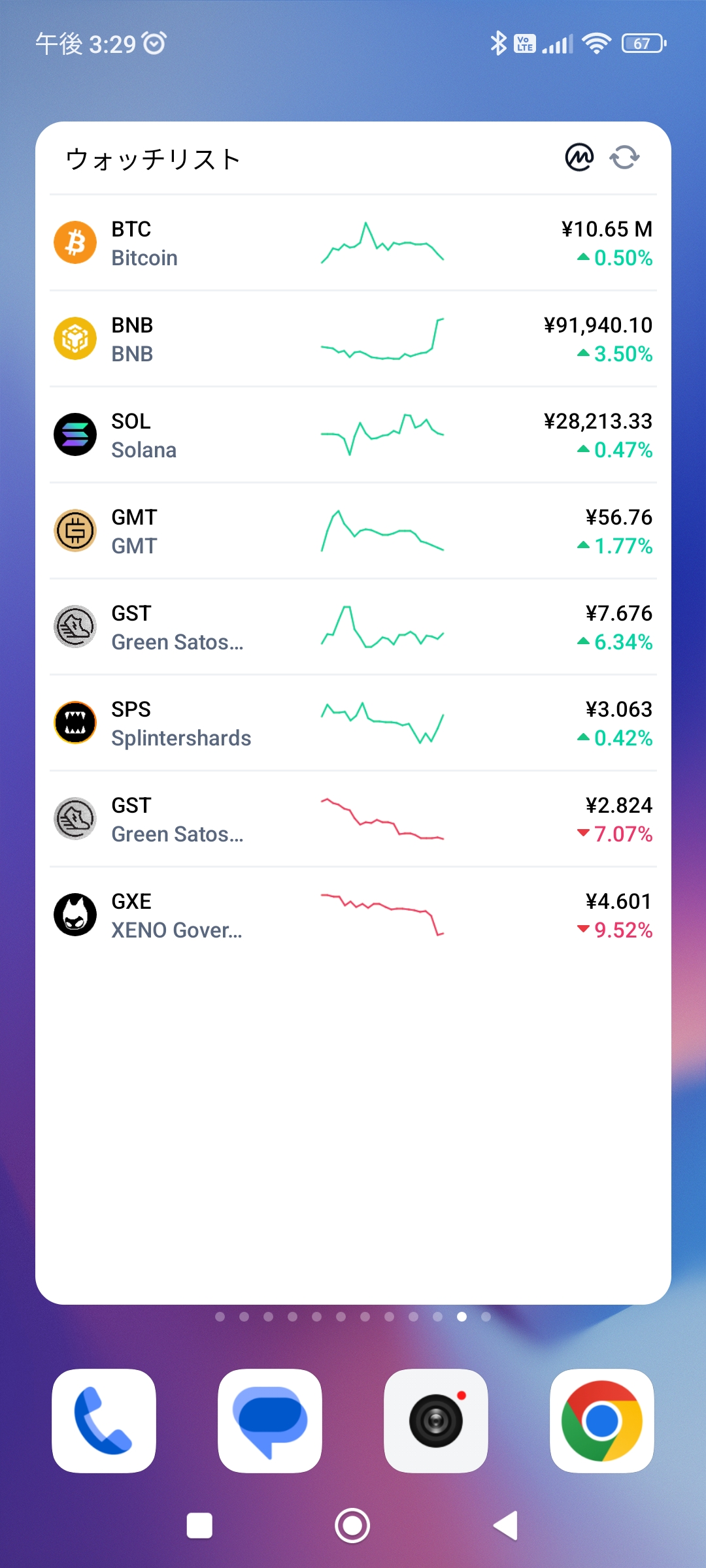Open the Splintershards row
The image size is (706, 1568).
[x=353, y=723]
